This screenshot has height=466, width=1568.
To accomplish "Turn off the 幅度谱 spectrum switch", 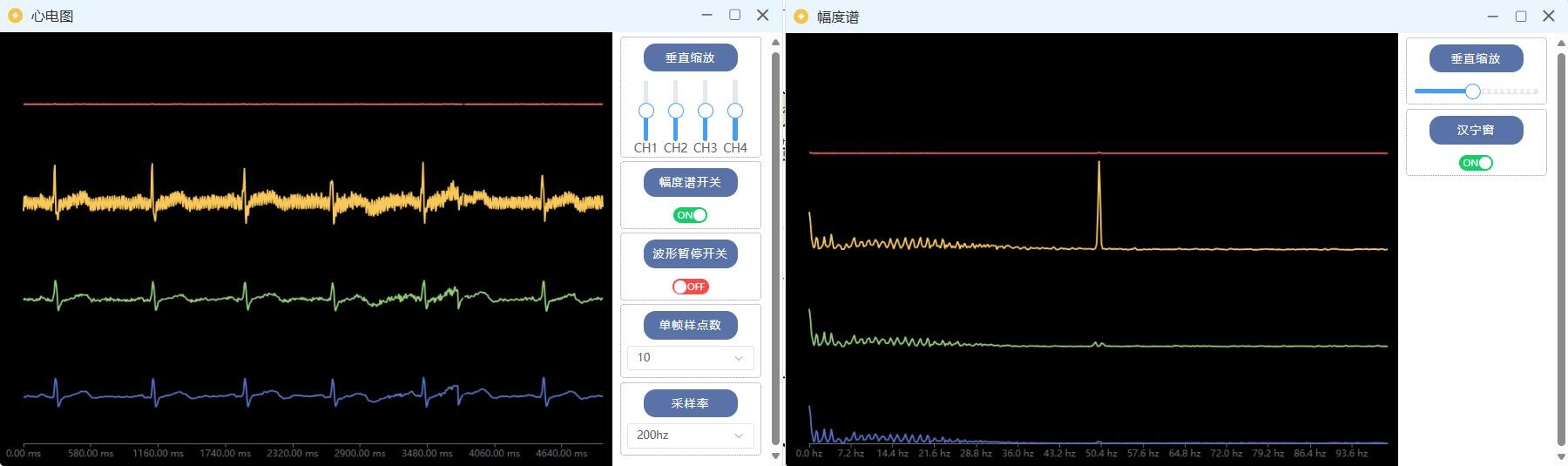I will coord(690,215).
